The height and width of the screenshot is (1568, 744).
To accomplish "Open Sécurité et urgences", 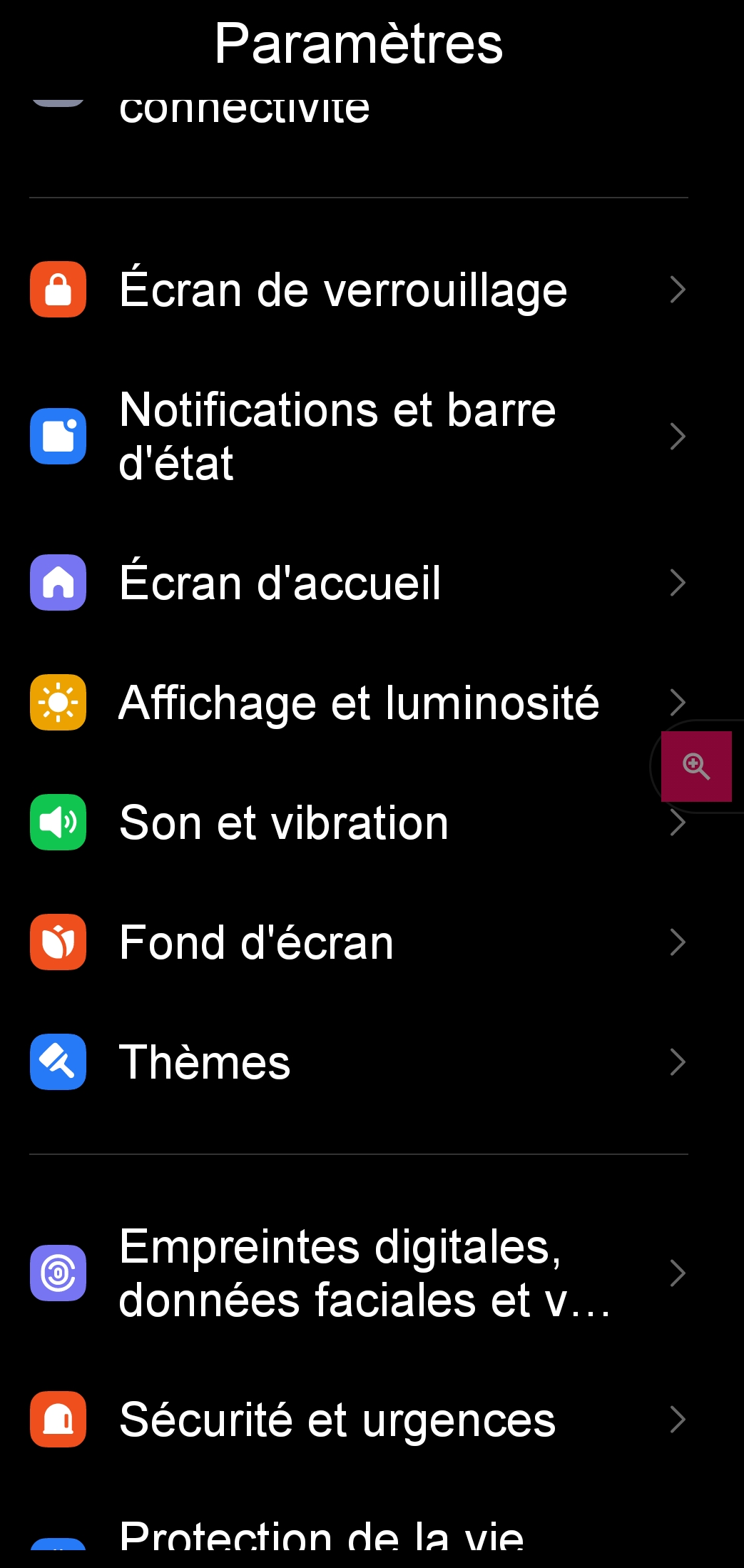I will tap(358, 1420).
